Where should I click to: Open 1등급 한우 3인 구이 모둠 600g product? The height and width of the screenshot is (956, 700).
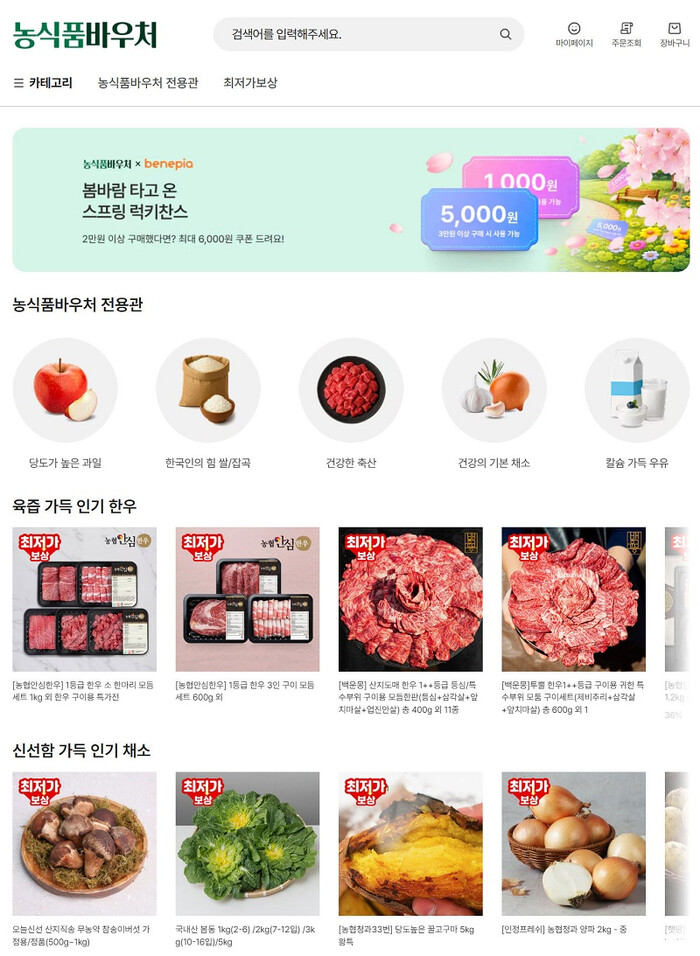coord(247,599)
